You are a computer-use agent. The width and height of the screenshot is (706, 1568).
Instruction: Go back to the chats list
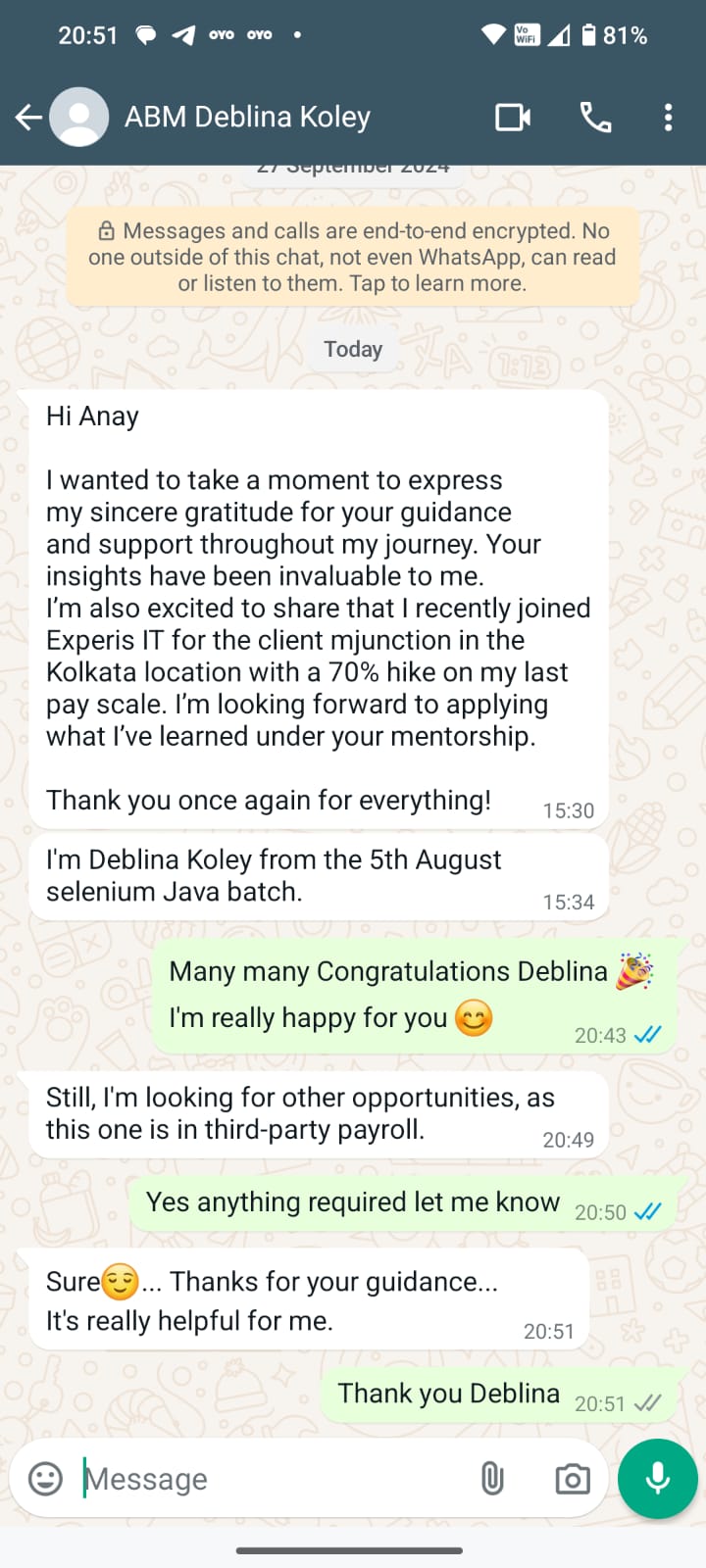27,118
